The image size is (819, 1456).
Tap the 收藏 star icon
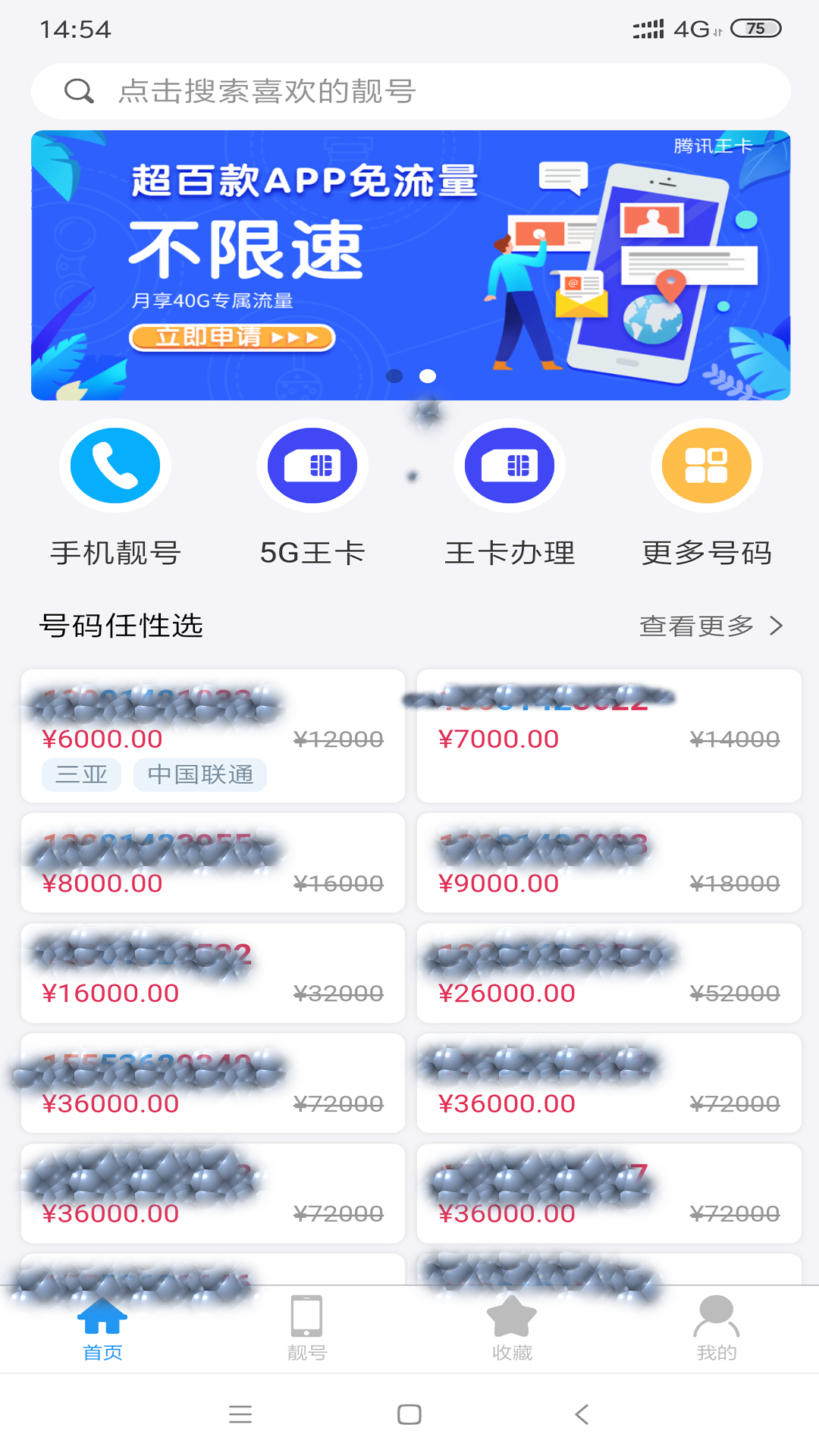511,1317
